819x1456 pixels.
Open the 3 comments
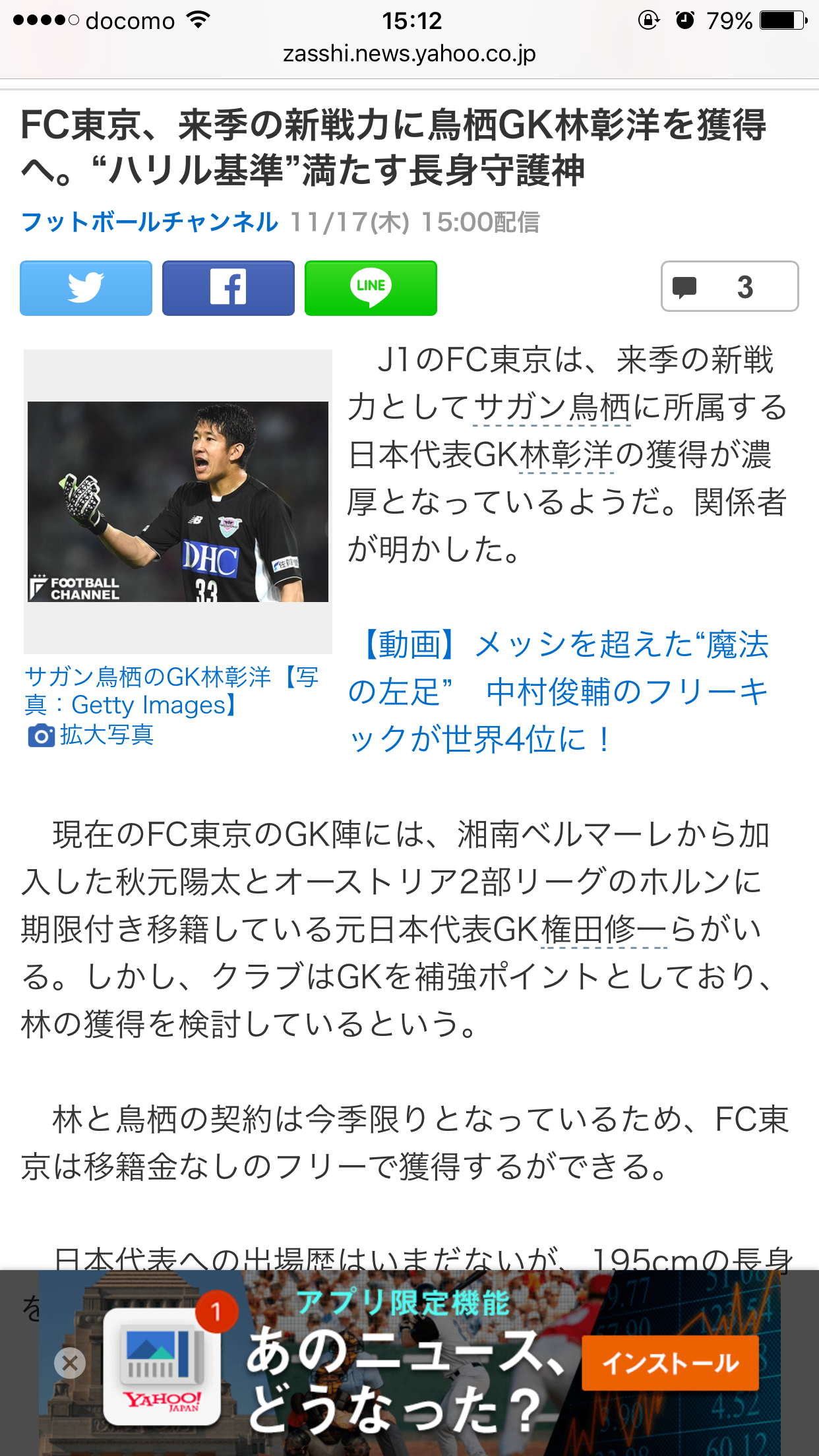[x=729, y=287]
